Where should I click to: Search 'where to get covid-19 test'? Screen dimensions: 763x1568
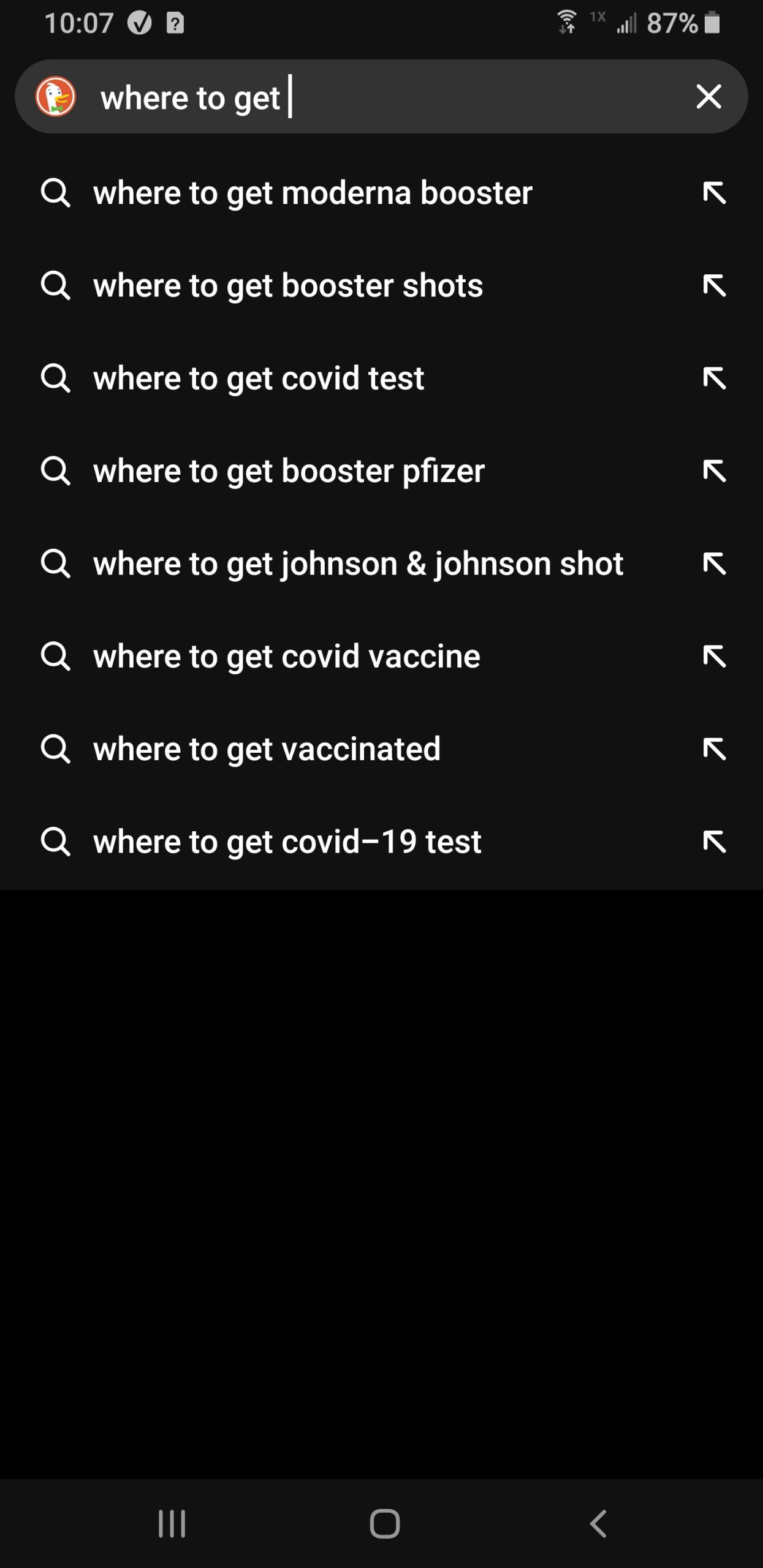pyautogui.click(x=381, y=841)
